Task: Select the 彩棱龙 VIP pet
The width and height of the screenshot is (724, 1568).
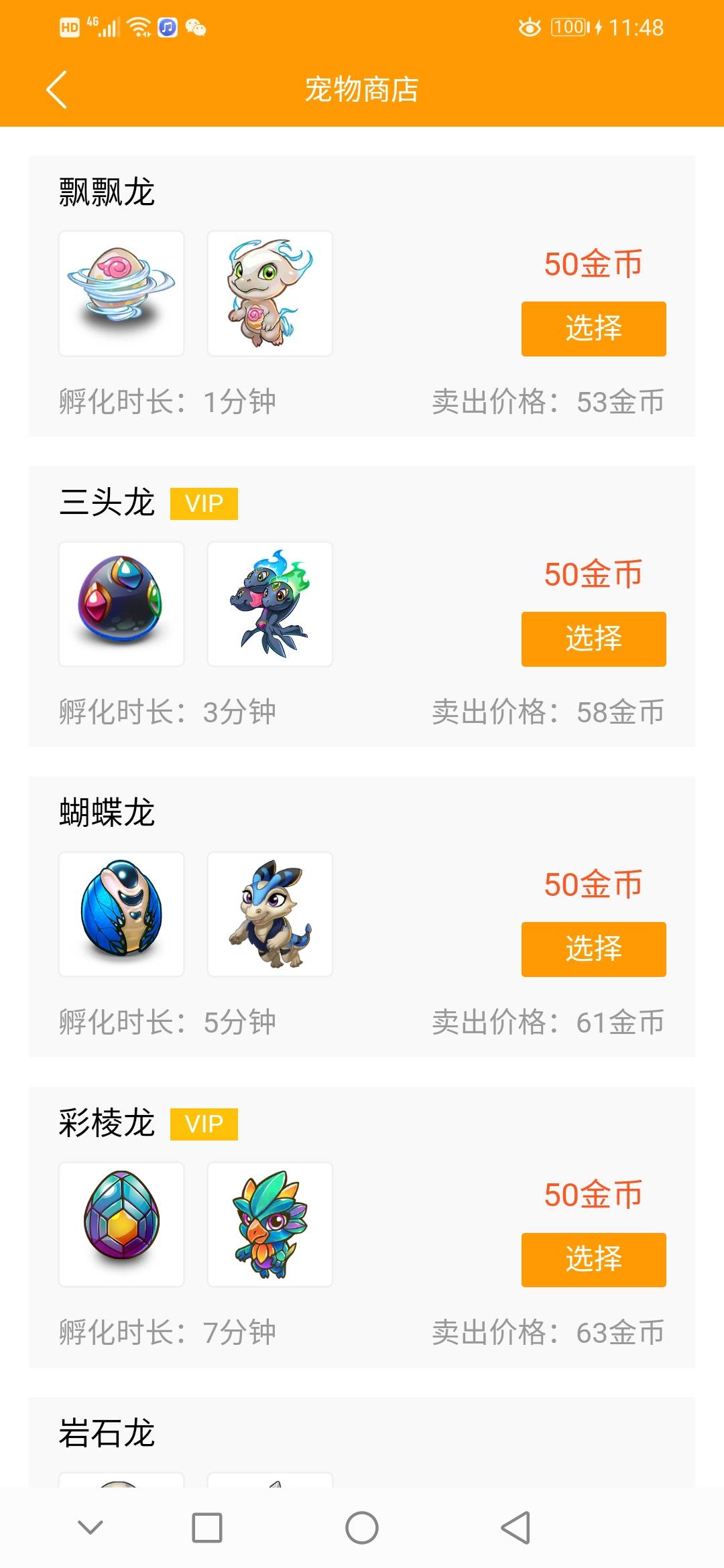Action: [x=593, y=1259]
